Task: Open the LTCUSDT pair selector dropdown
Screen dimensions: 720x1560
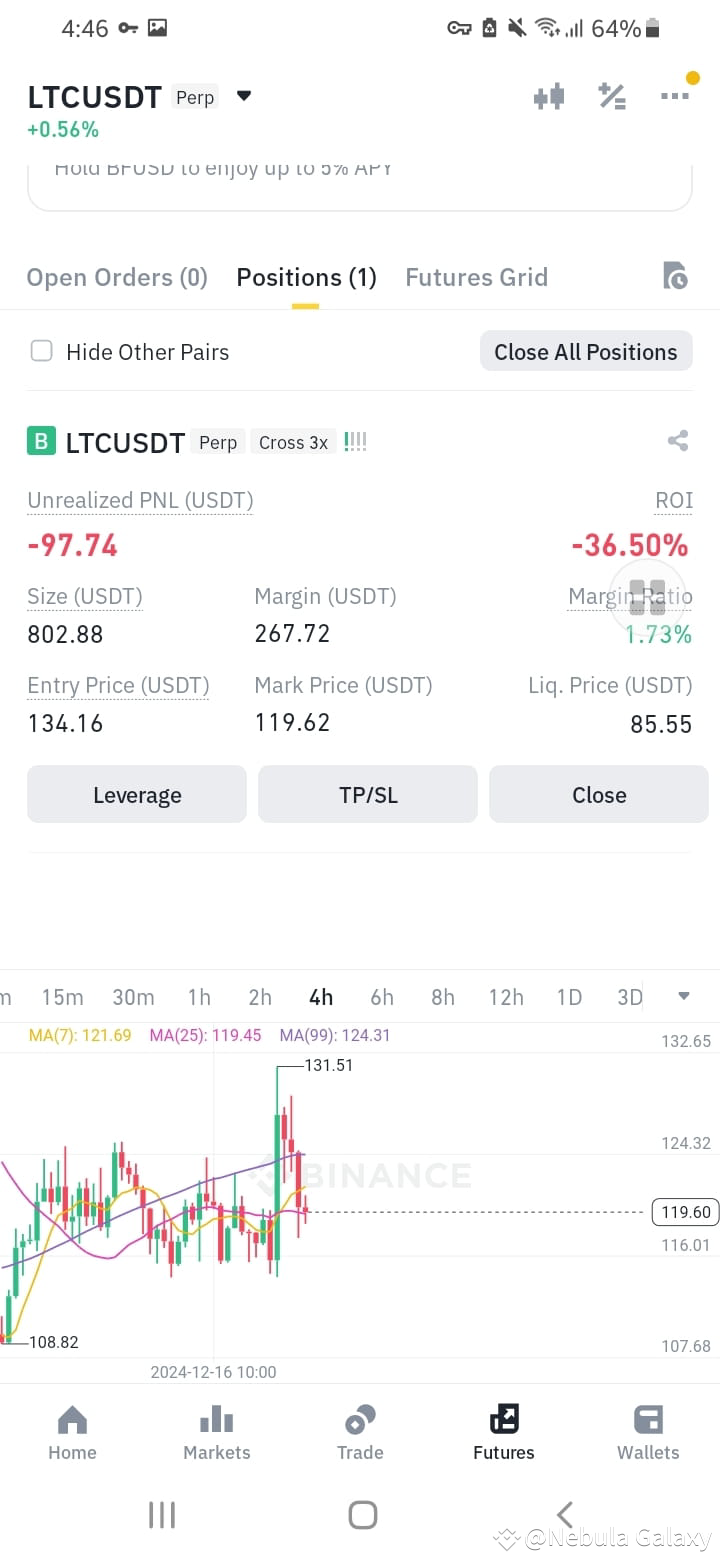Action: [243, 96]
